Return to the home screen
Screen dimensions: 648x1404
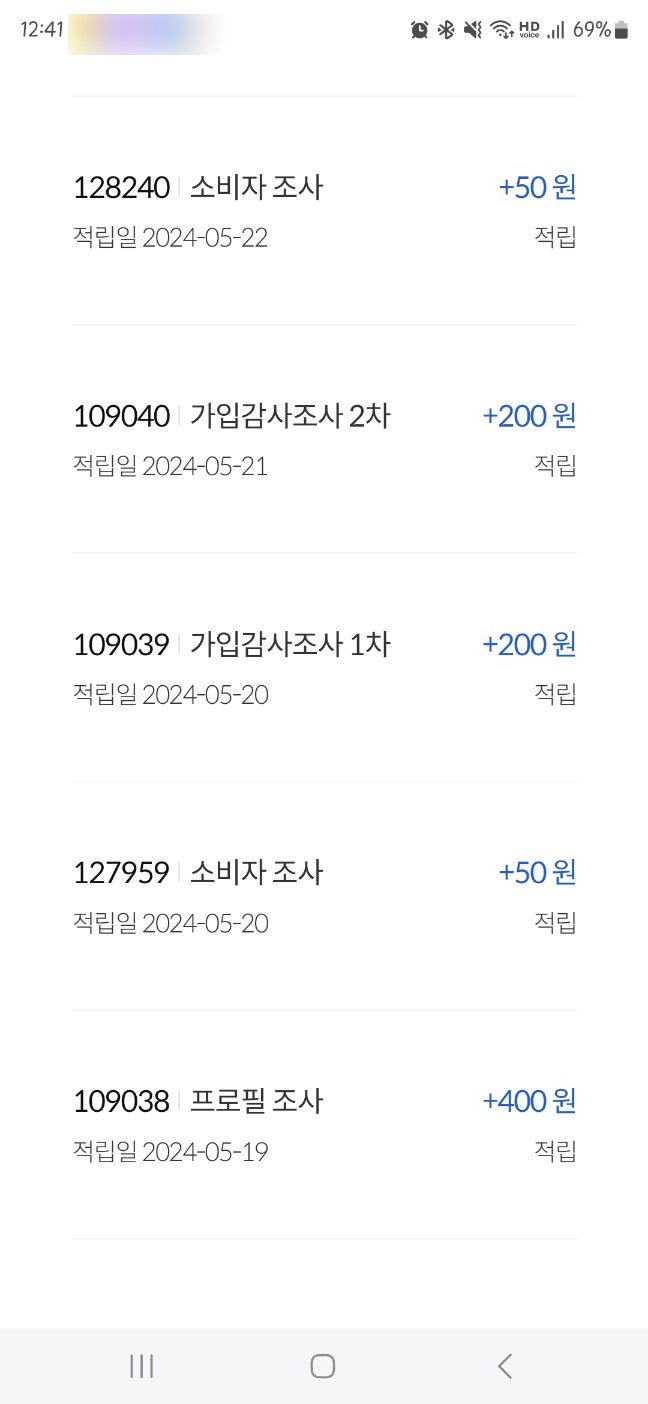pyautogui.click(x=322, y=1366)
